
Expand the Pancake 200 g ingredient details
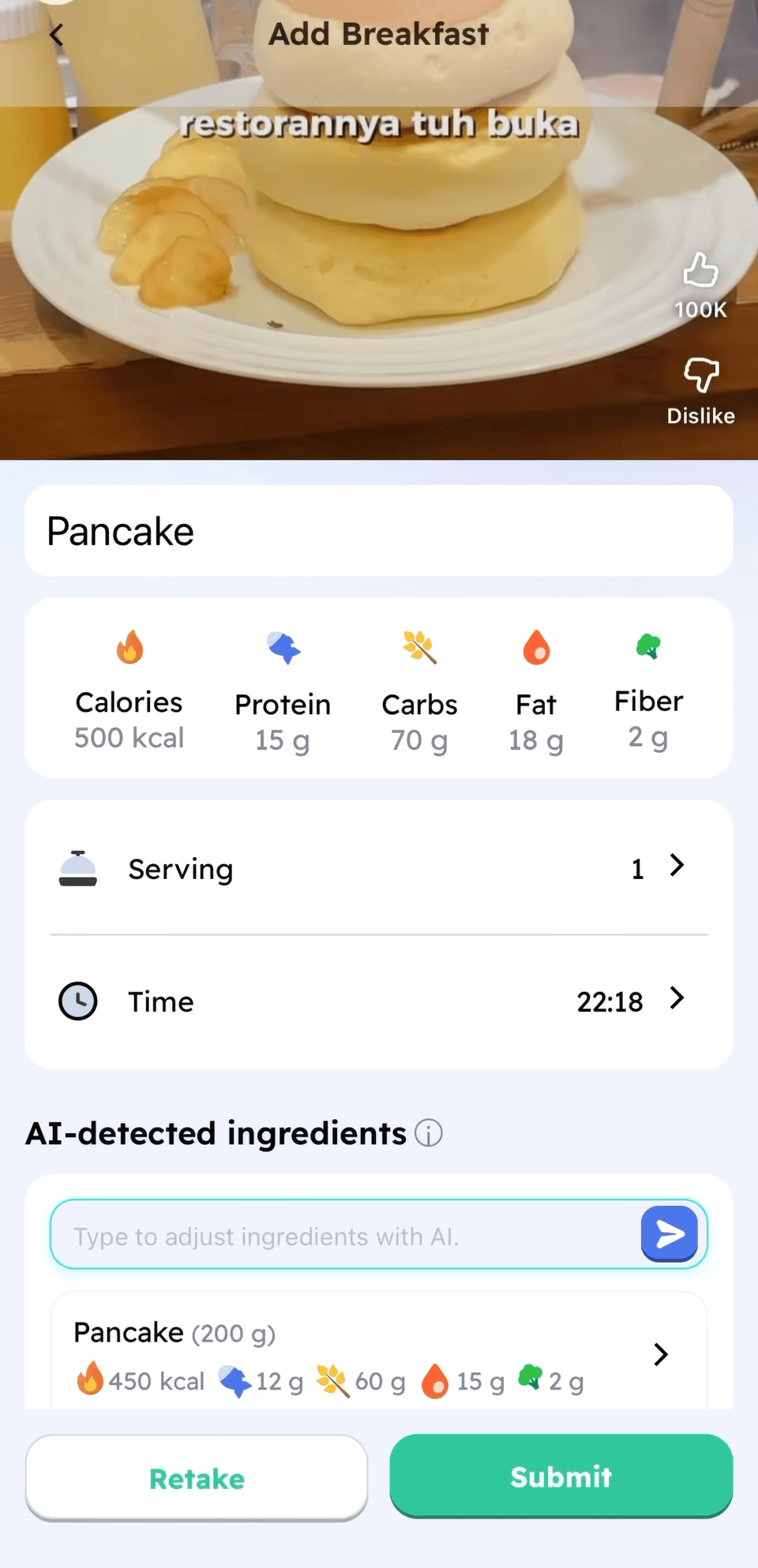662,1353
